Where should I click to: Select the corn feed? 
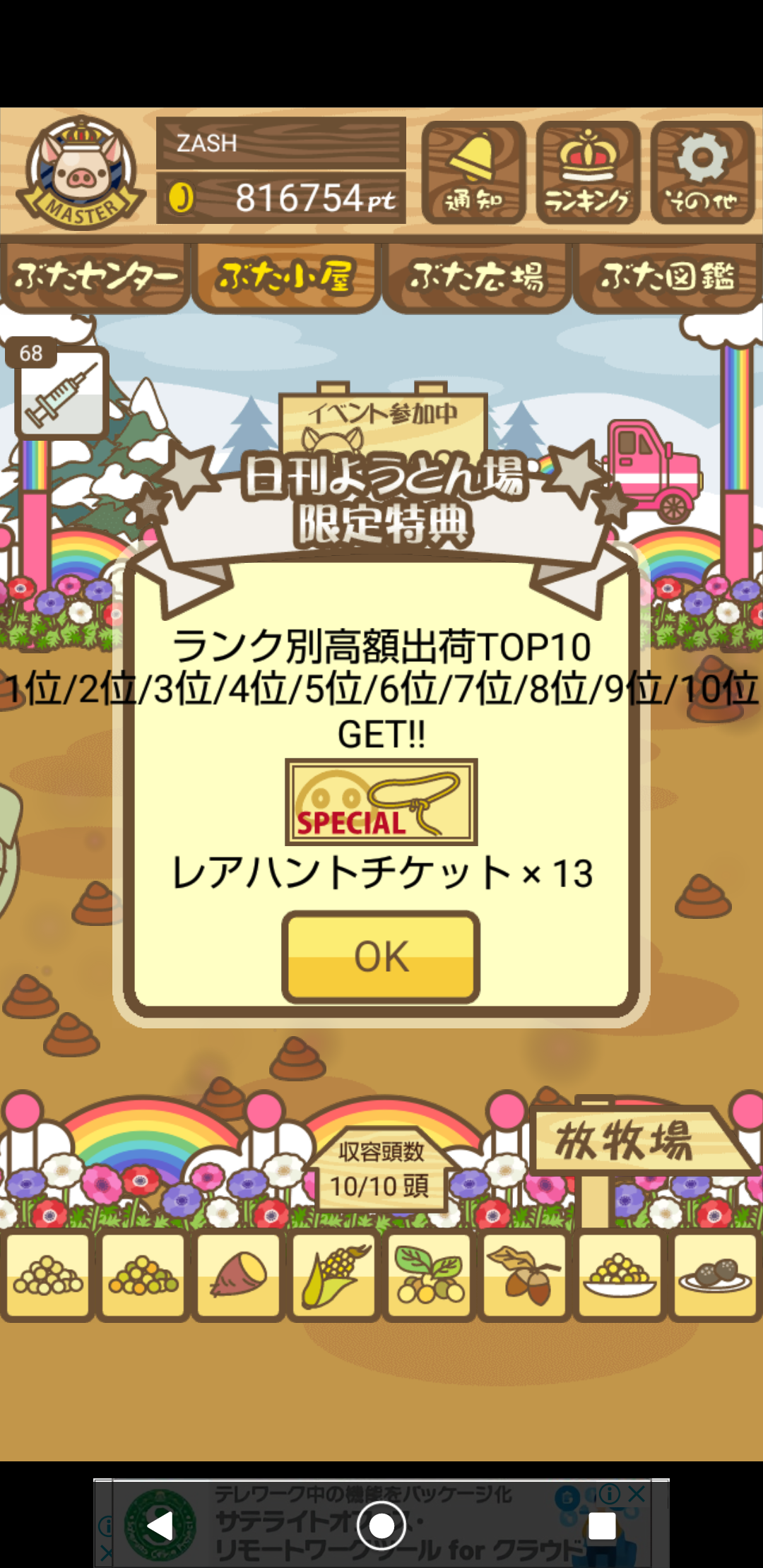[334, 1277]
